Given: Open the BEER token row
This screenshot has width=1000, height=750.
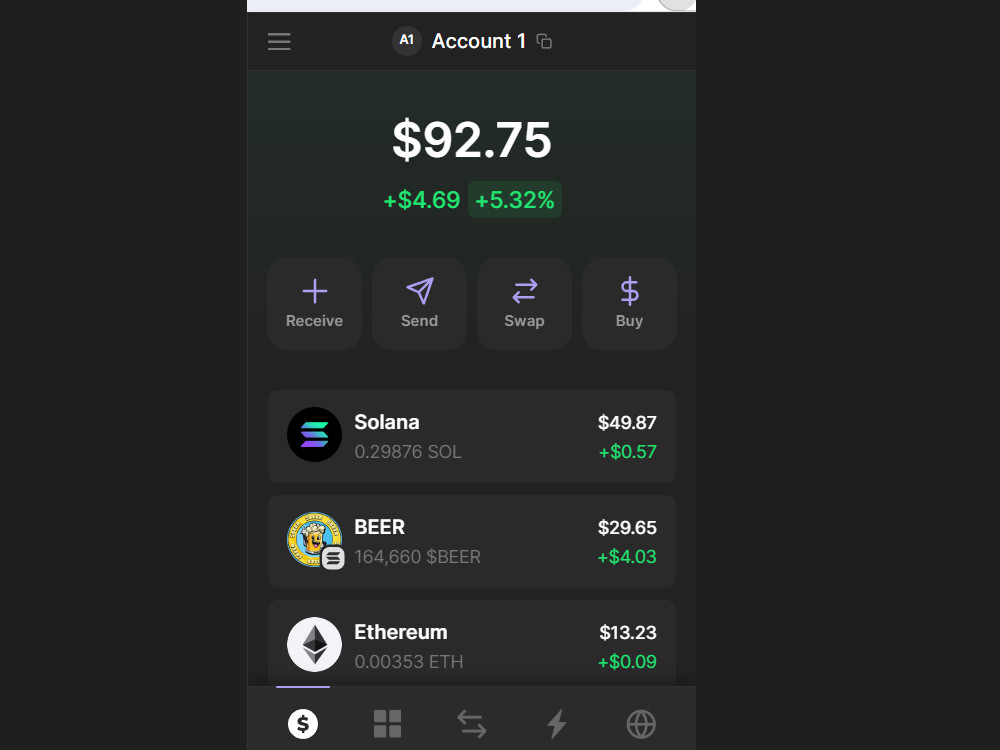Looking at the screenshot, I should pos(471,541).
